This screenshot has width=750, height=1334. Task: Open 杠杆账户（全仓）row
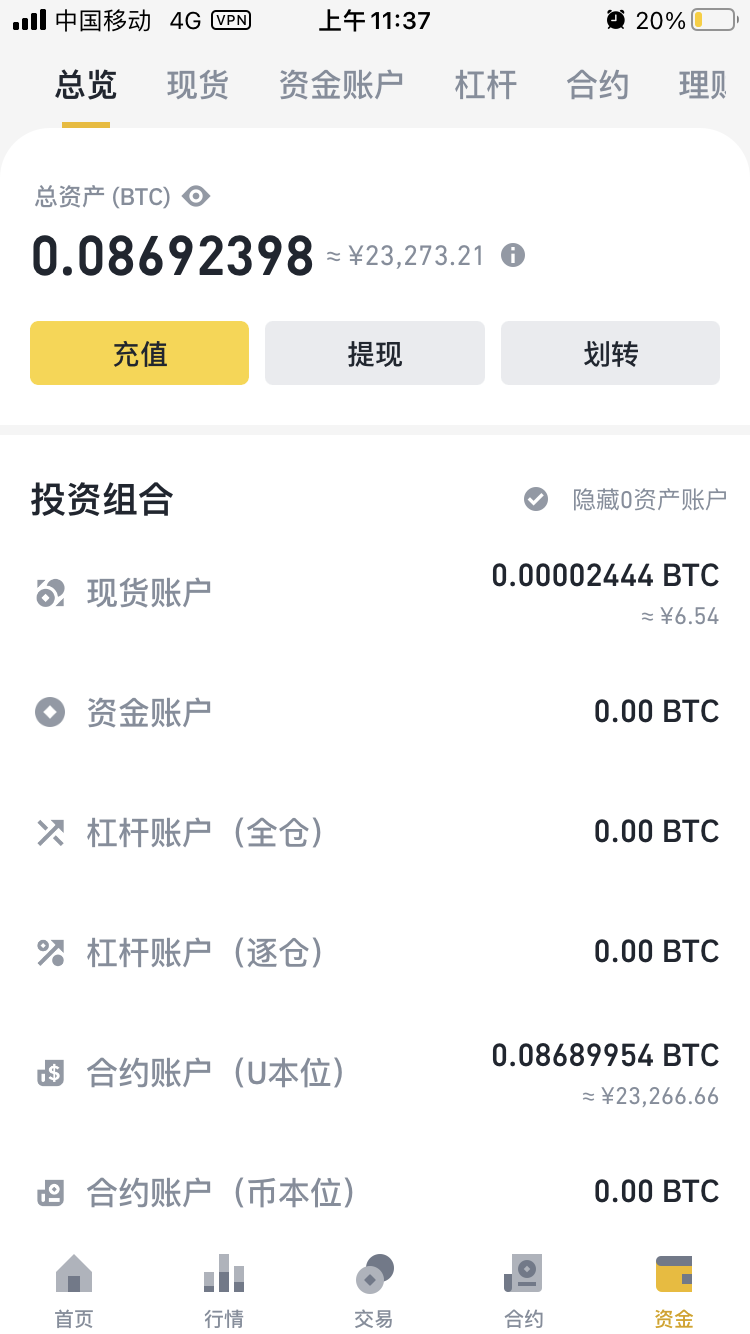click(x=375, y=832)
